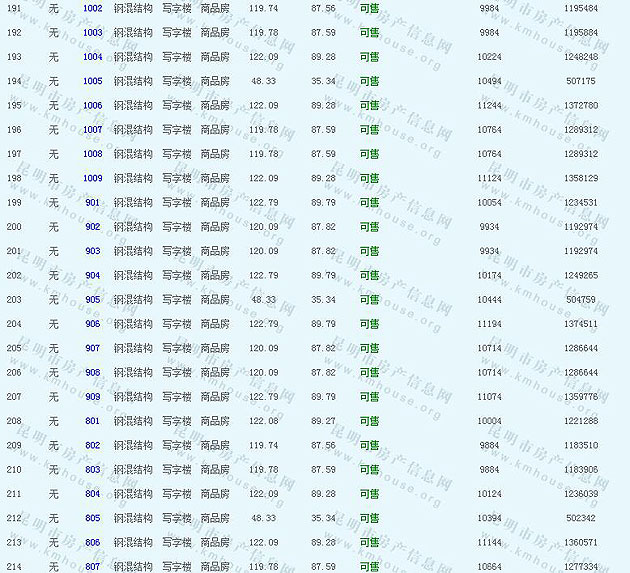The image size is (630, 573).
Task: View room 1008 details
Action: (x=92, y=154)
